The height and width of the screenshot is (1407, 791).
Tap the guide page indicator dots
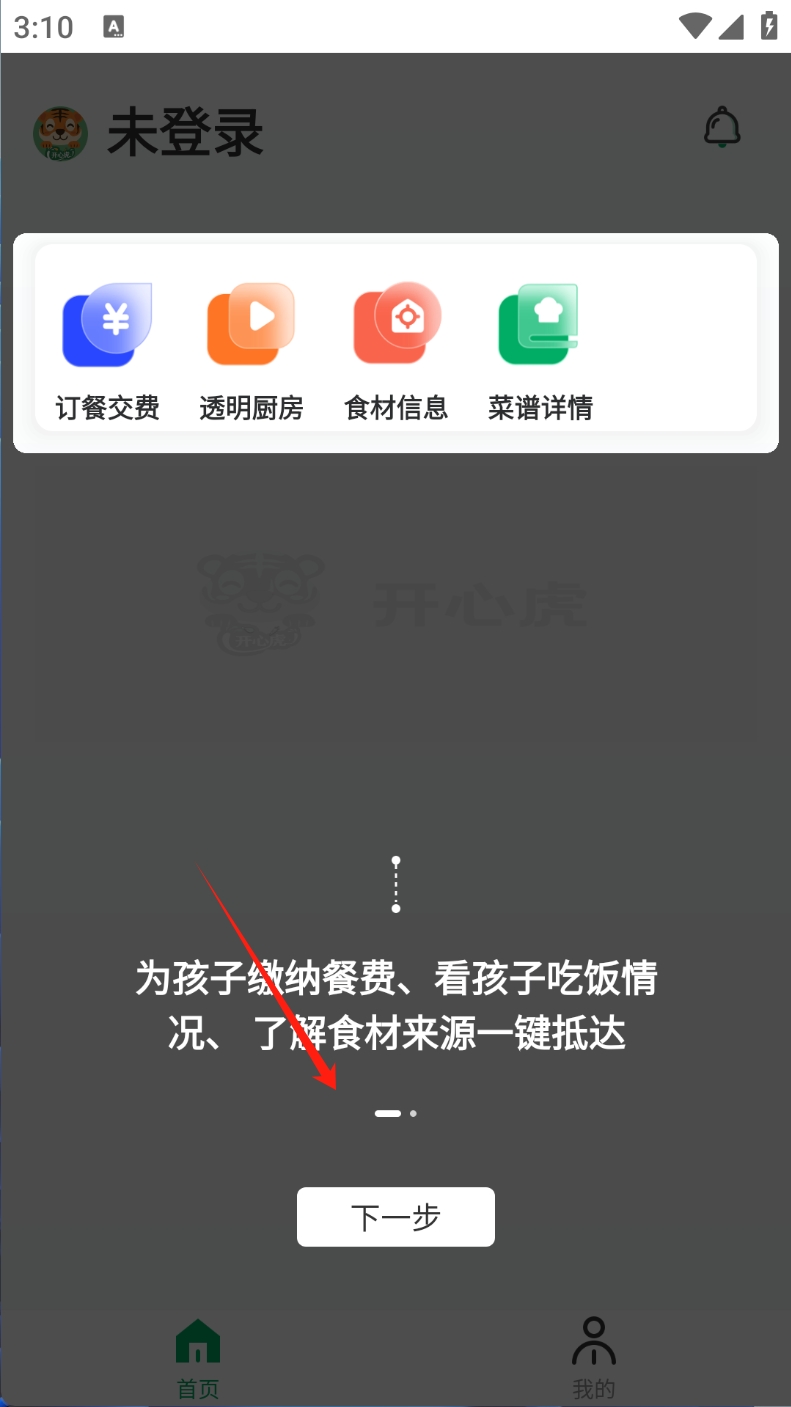tap(396, 1113)
